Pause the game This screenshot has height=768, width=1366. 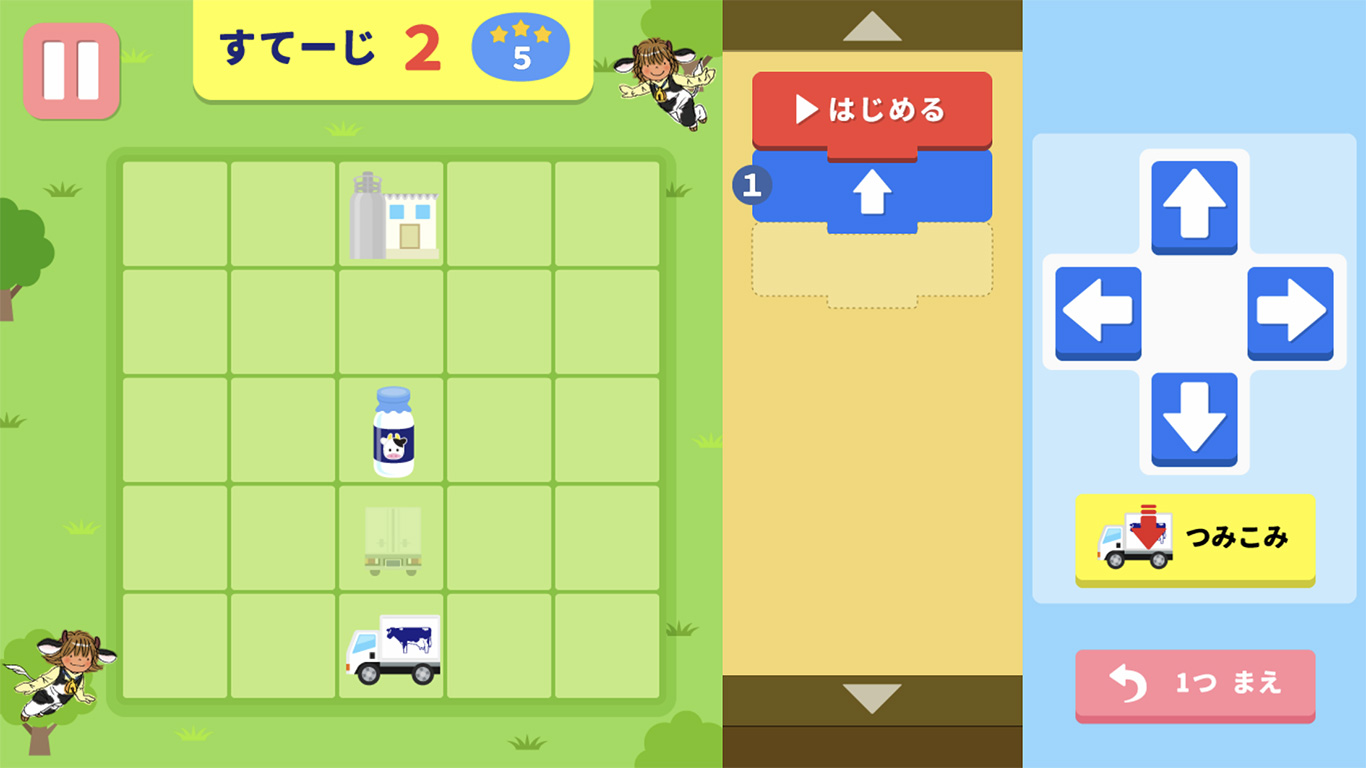72,70
